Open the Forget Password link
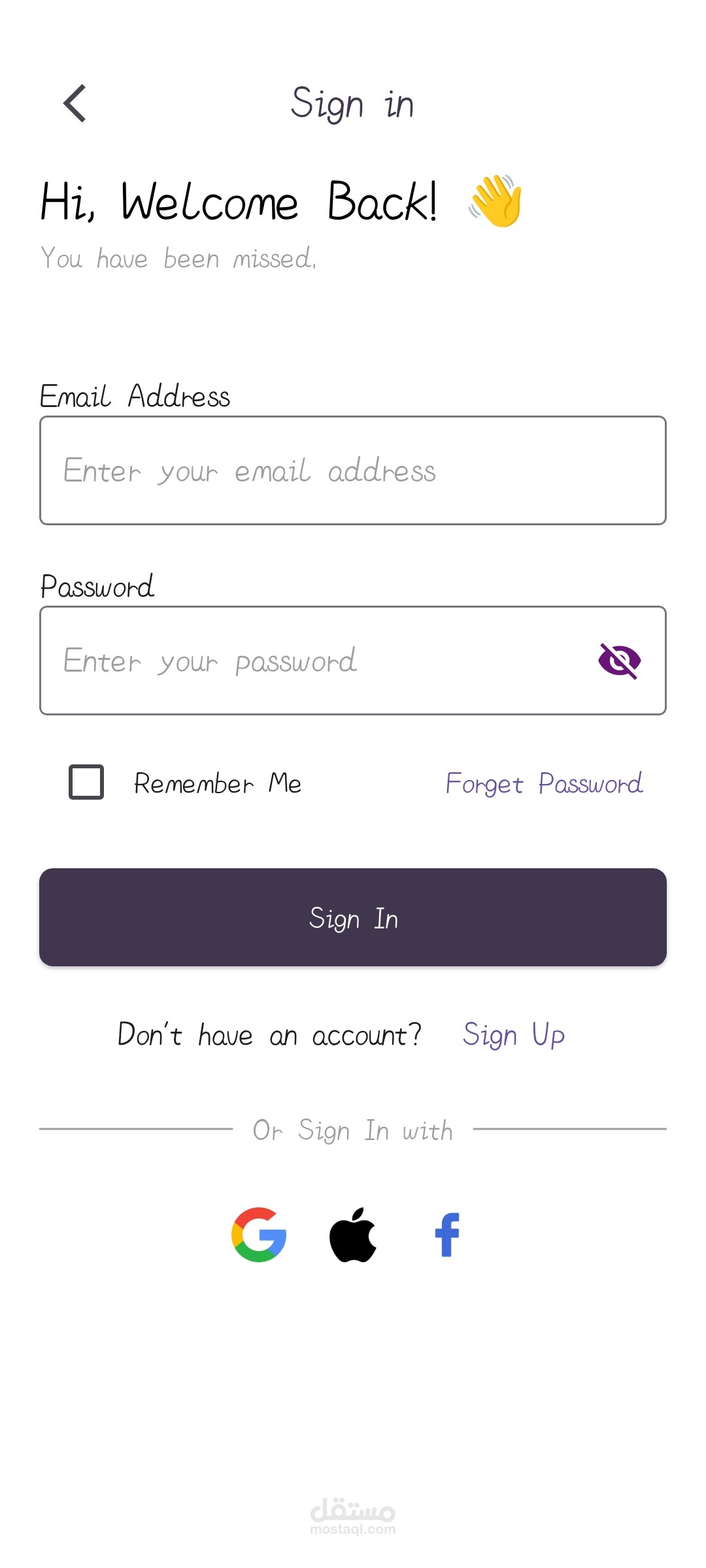Screen dimensions: 706x1568 click(x=544, y=783)
